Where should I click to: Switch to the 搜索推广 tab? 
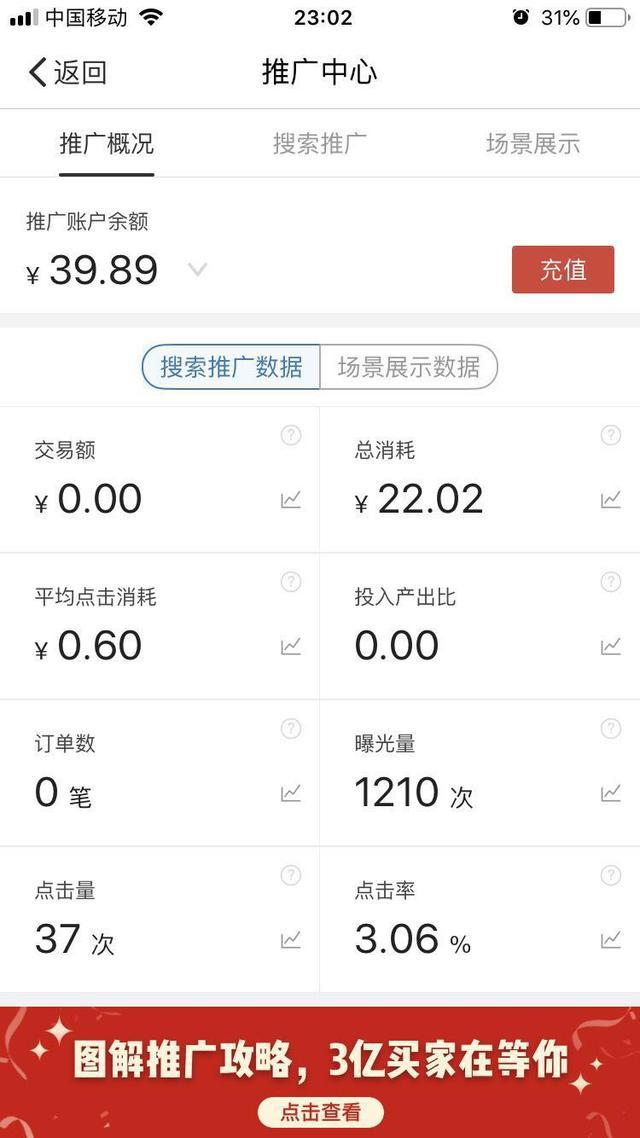pyautogui.click(x=320, y=144)
